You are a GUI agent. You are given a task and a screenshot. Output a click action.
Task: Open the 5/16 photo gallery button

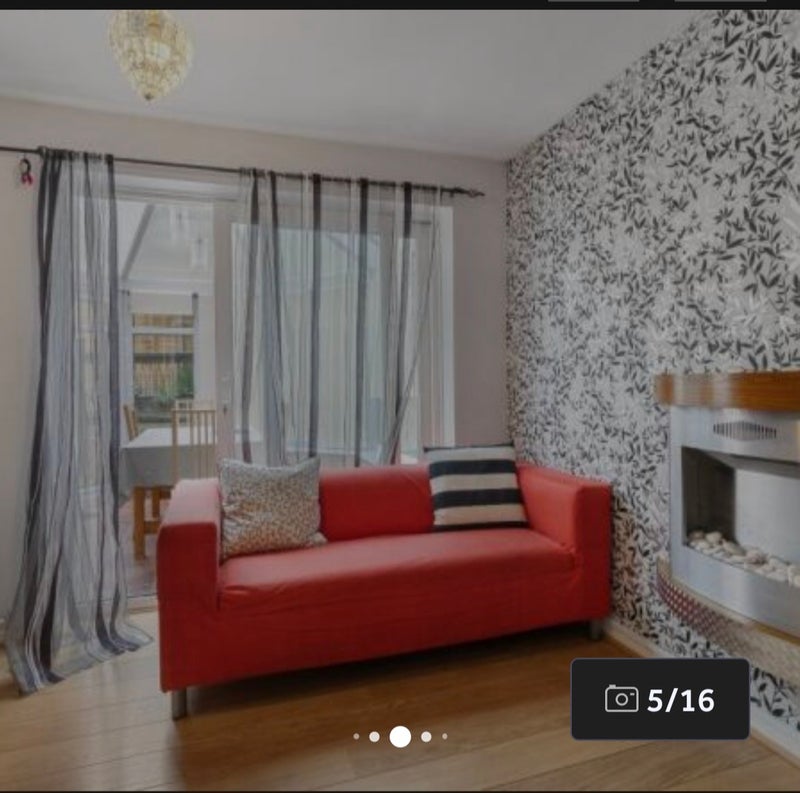(x=660, y=698)
